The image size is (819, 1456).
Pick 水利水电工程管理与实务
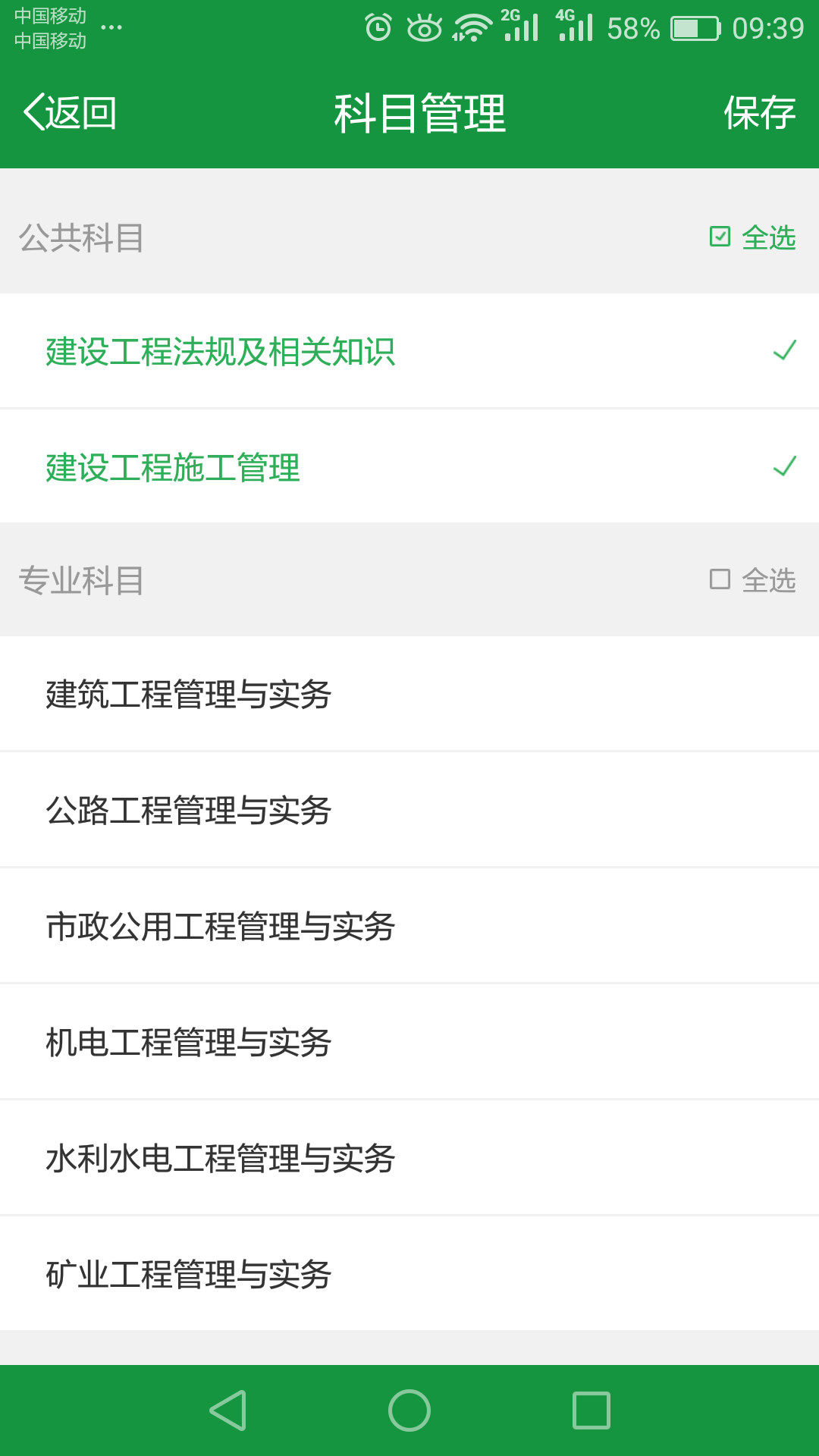pos(409,1158)
